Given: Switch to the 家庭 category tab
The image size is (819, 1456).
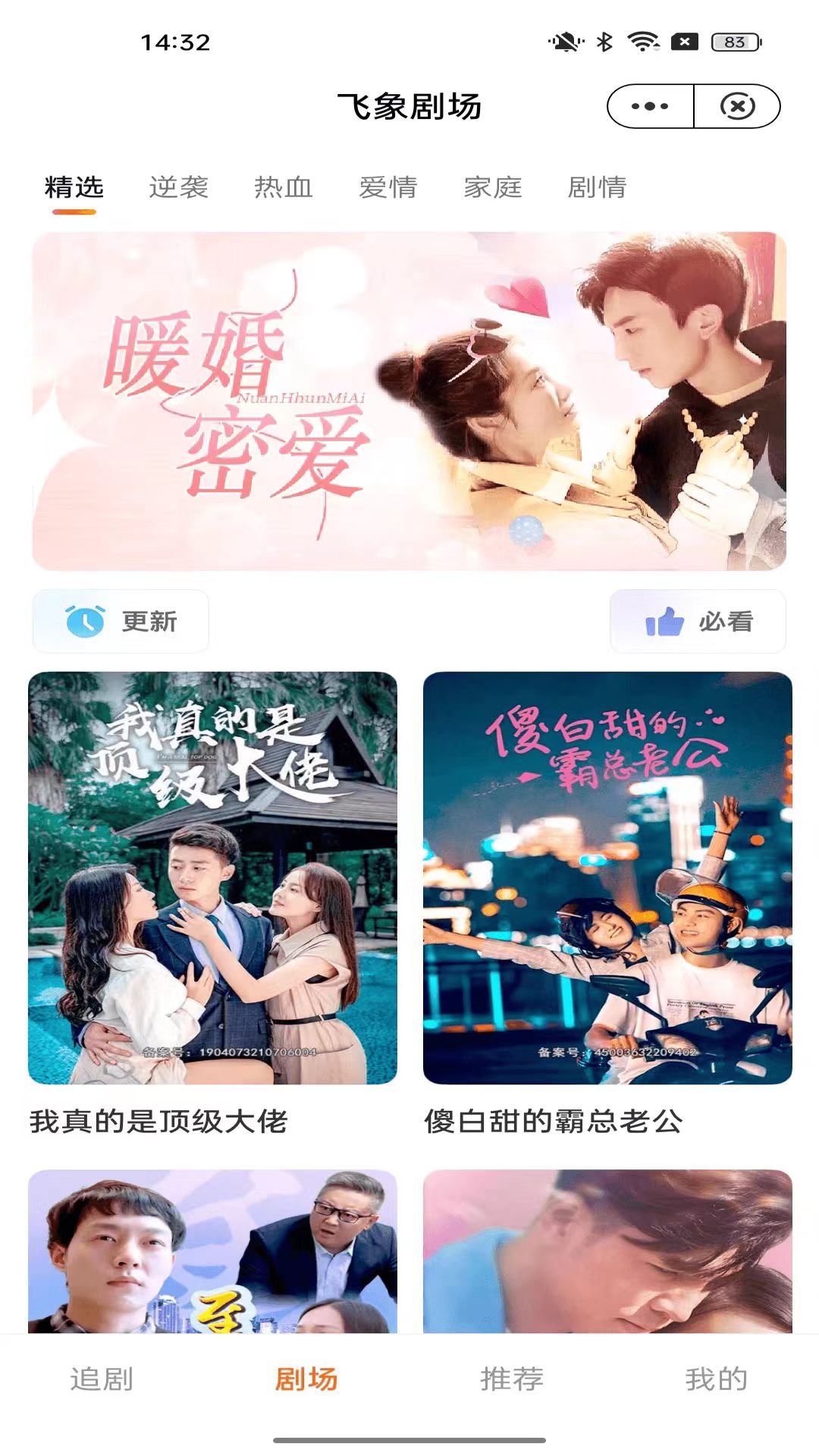Looking at the screenshot, I should [x=494, y=189].
